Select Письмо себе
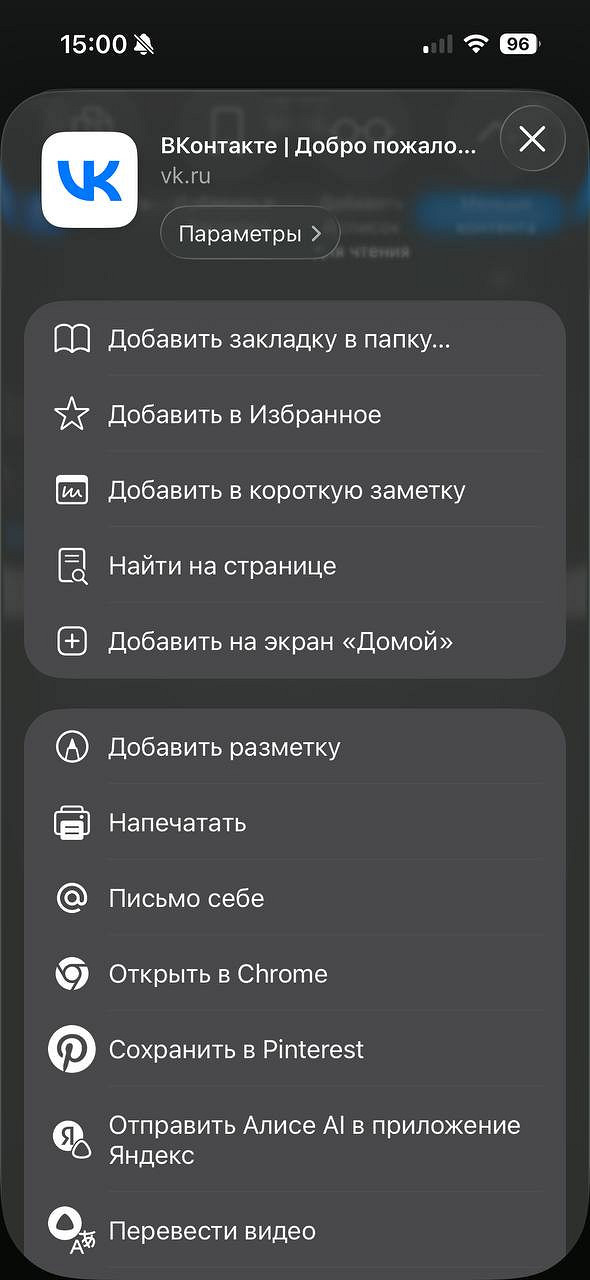Viewport: 590px width, 1280px height. point(295,898)
